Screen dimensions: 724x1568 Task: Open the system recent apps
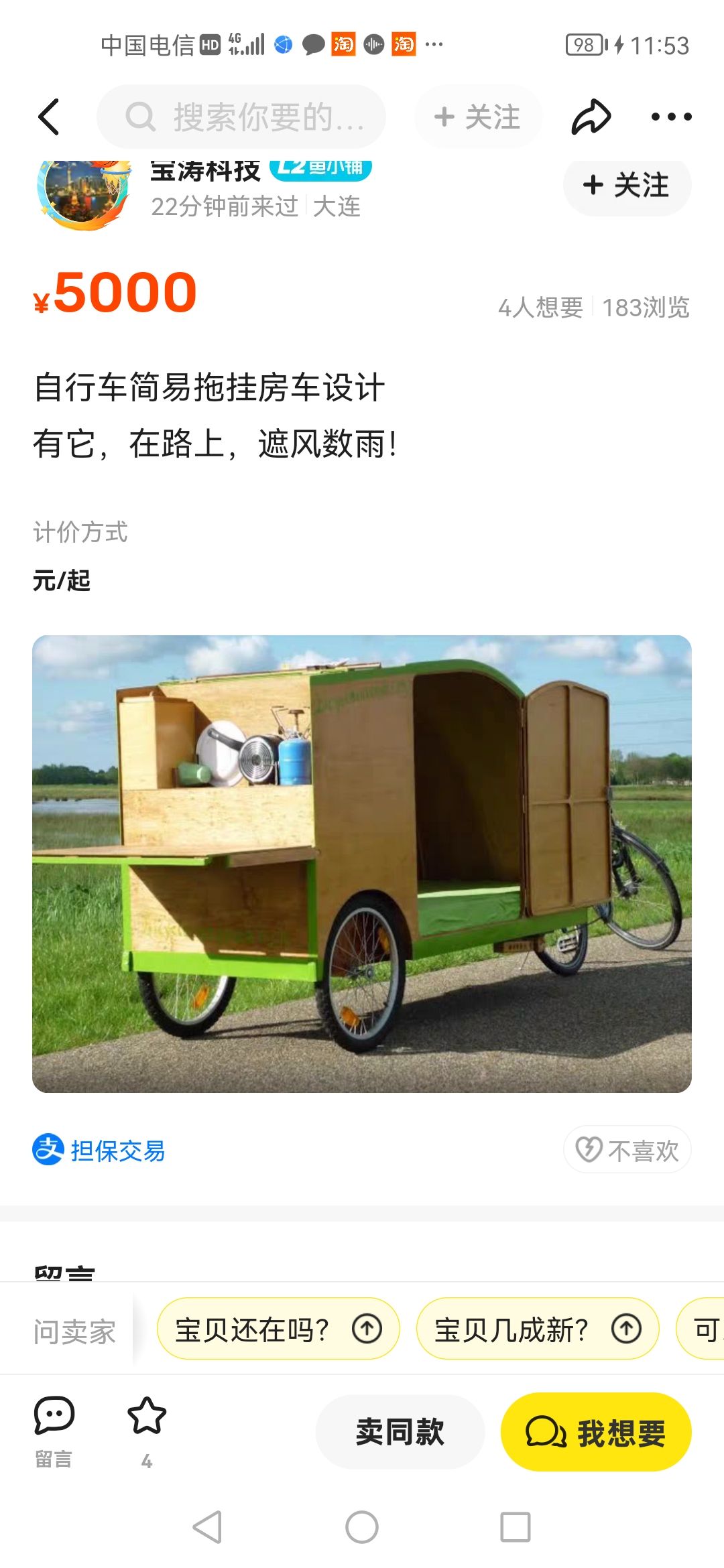click(515, 1527)
